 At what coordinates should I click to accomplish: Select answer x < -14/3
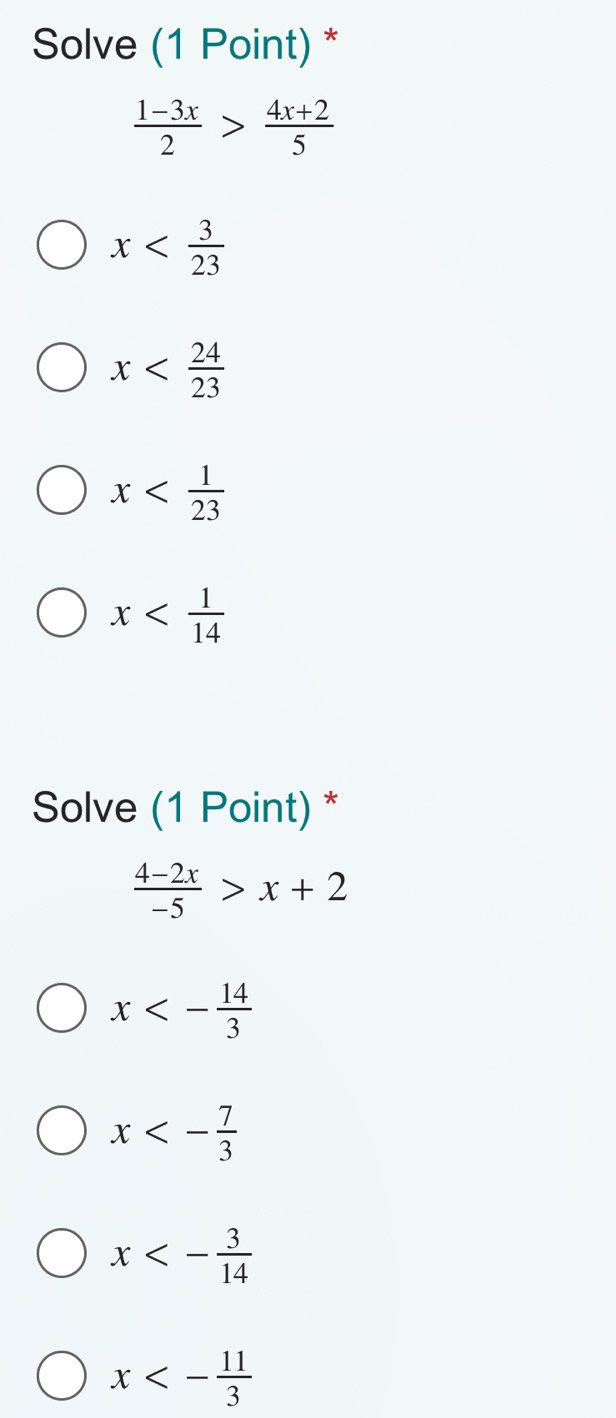pyautogui.click(x=61, y=1008)
